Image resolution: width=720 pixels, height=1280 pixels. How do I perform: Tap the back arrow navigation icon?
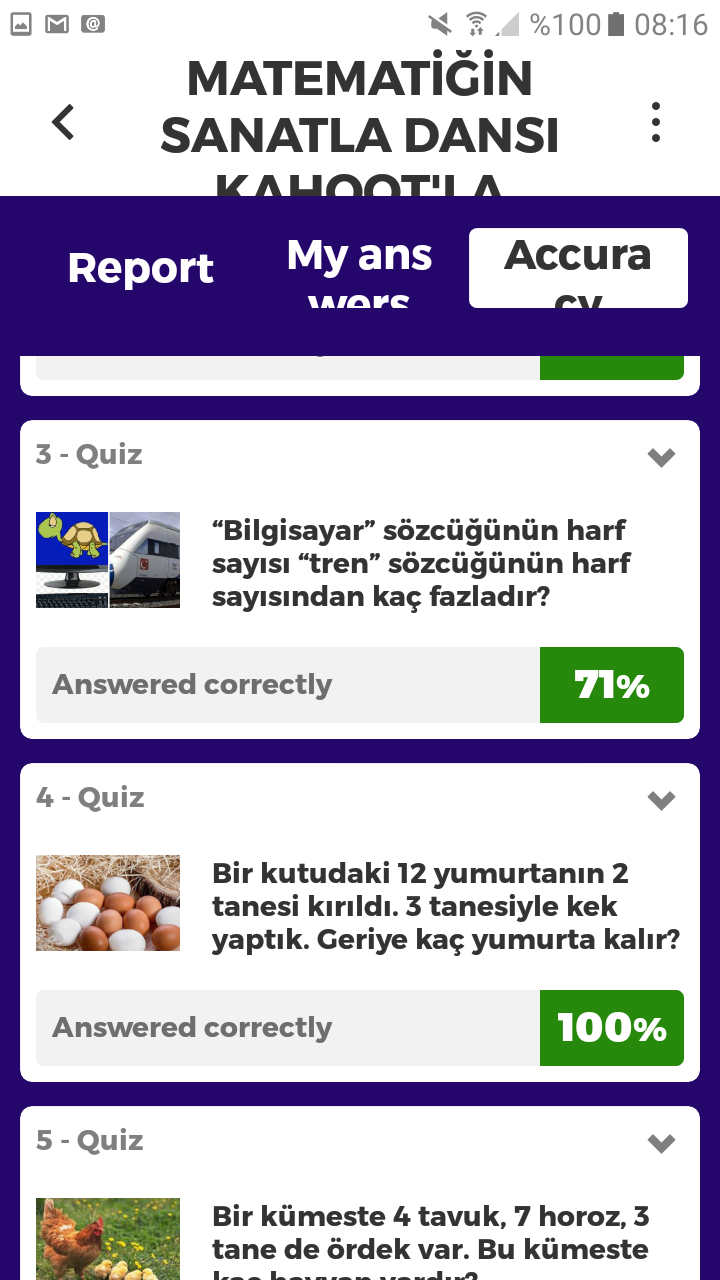pos(62,122)
